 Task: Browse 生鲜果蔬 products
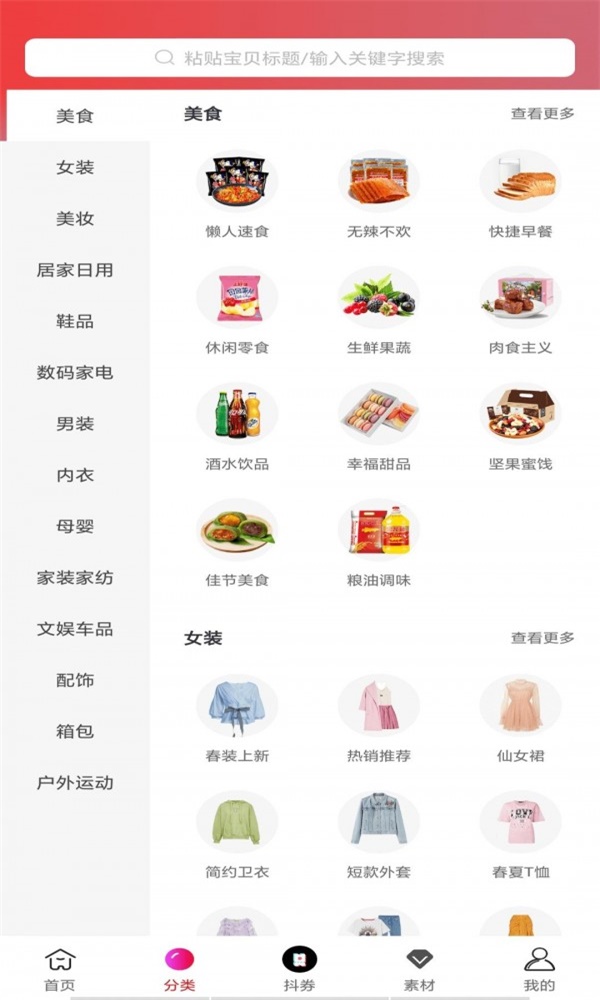pyautogui.click(x=378, y=311)
